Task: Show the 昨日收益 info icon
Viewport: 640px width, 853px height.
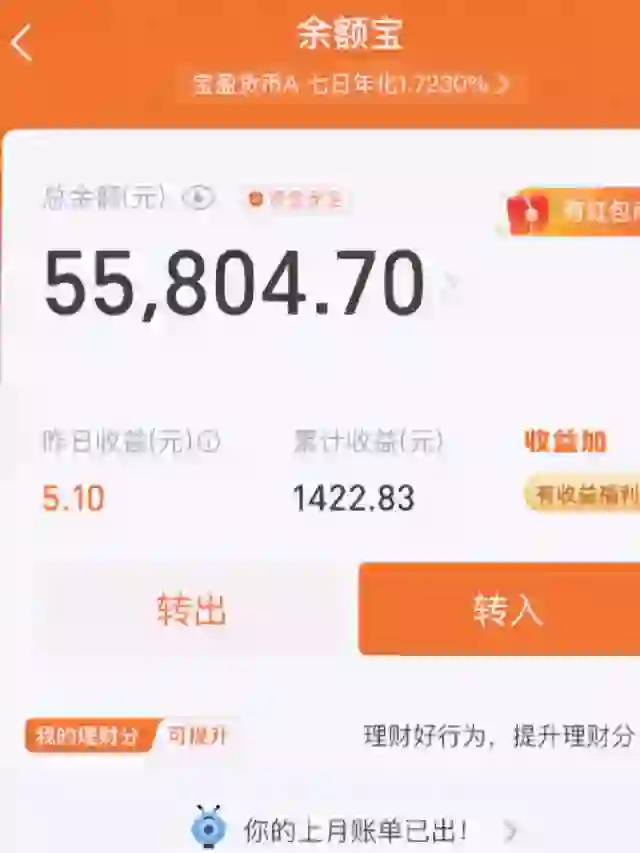Action: pyautogui.click(x=209, y=441)
